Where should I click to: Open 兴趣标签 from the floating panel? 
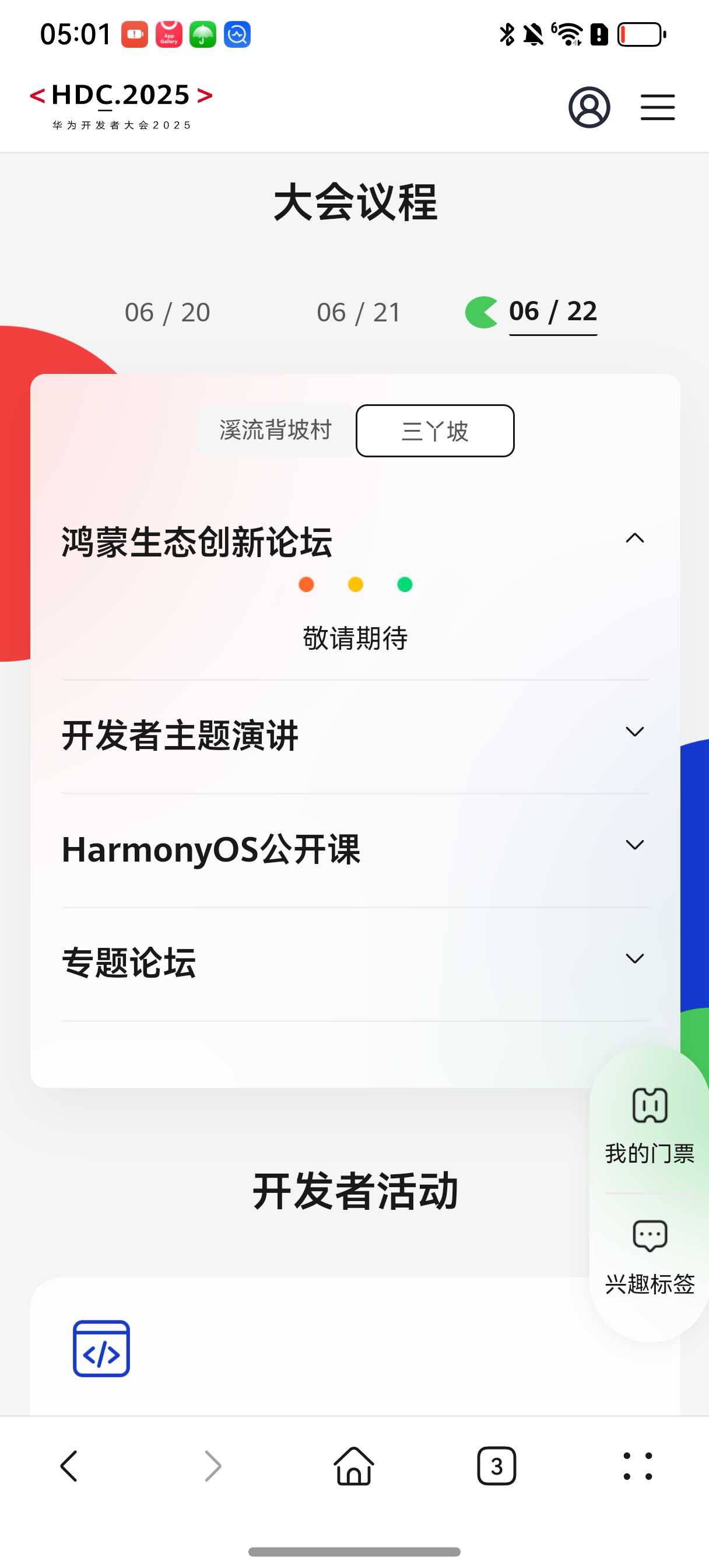pyautogui.click(x=650, y=1257)
